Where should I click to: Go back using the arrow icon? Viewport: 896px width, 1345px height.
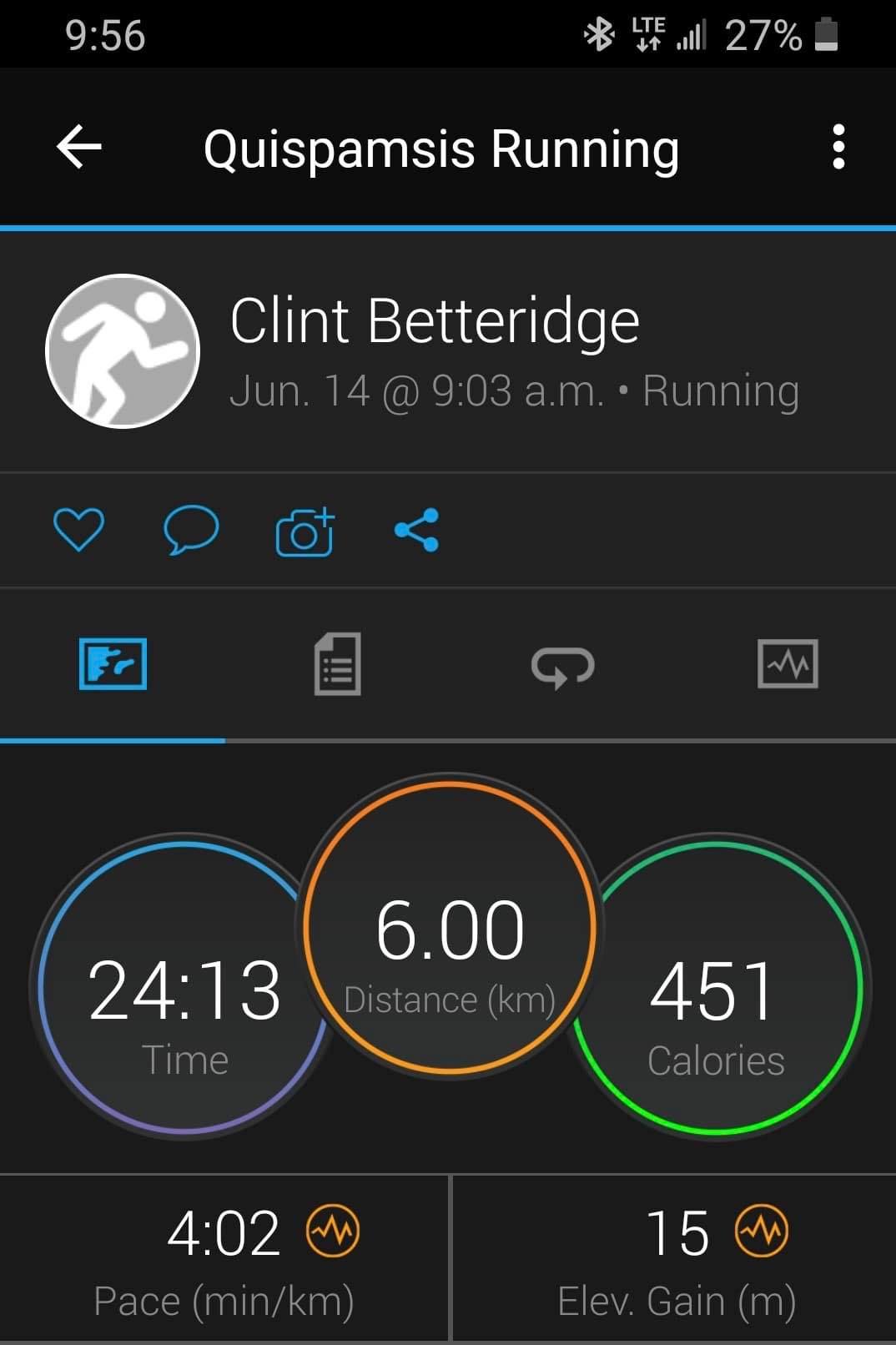tap(79, 147)
